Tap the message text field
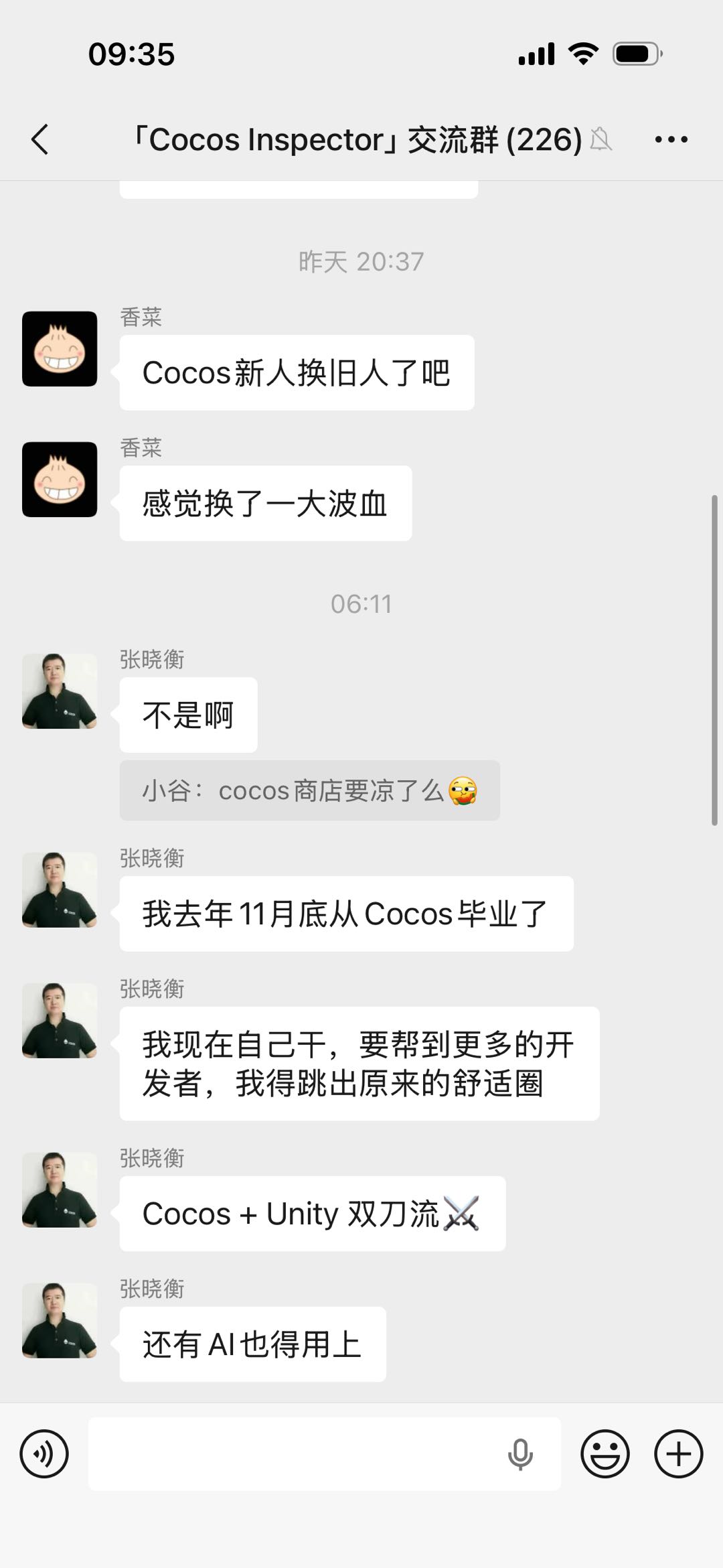This screenshot has width=723, height=1568. [295, 1453]
